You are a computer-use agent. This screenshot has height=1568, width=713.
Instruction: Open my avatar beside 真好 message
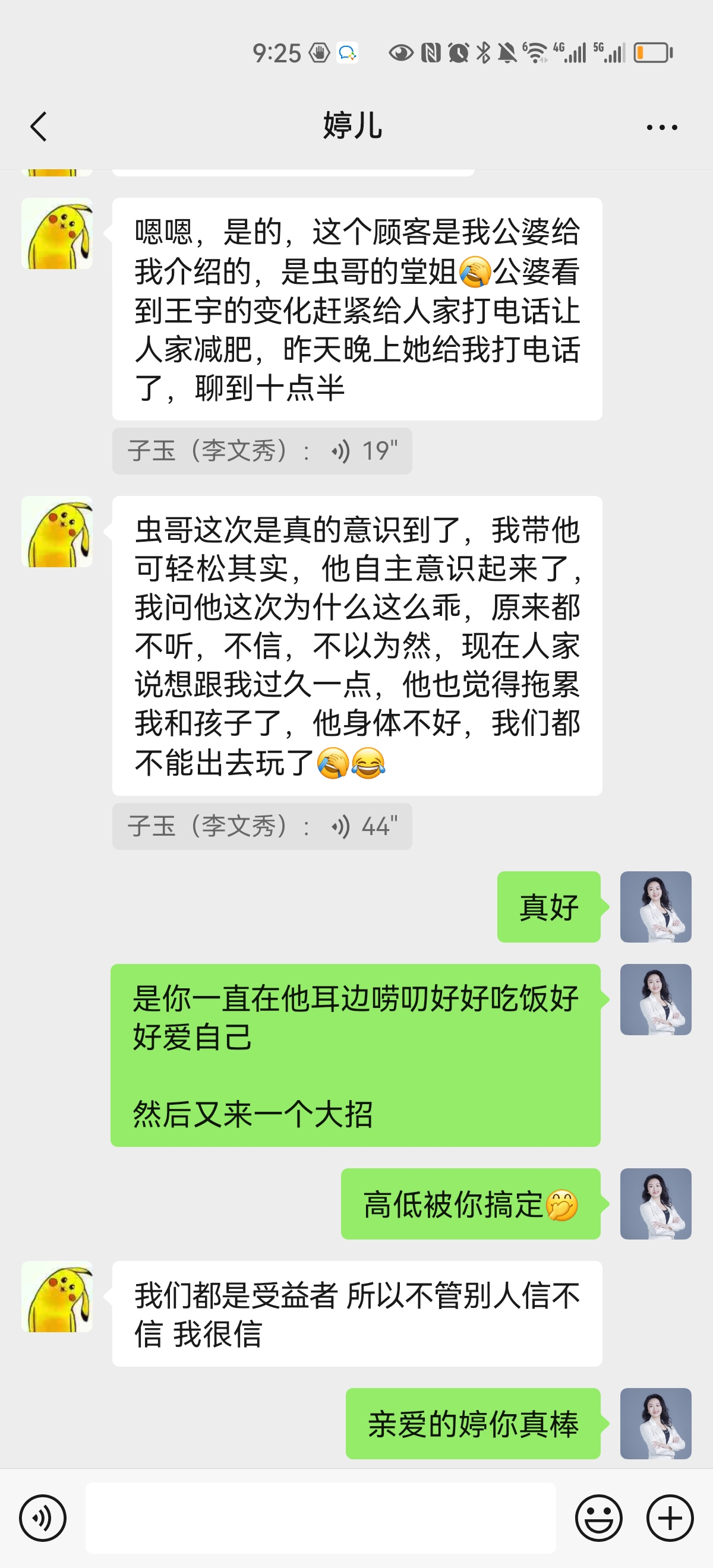[x=655, y=906]
